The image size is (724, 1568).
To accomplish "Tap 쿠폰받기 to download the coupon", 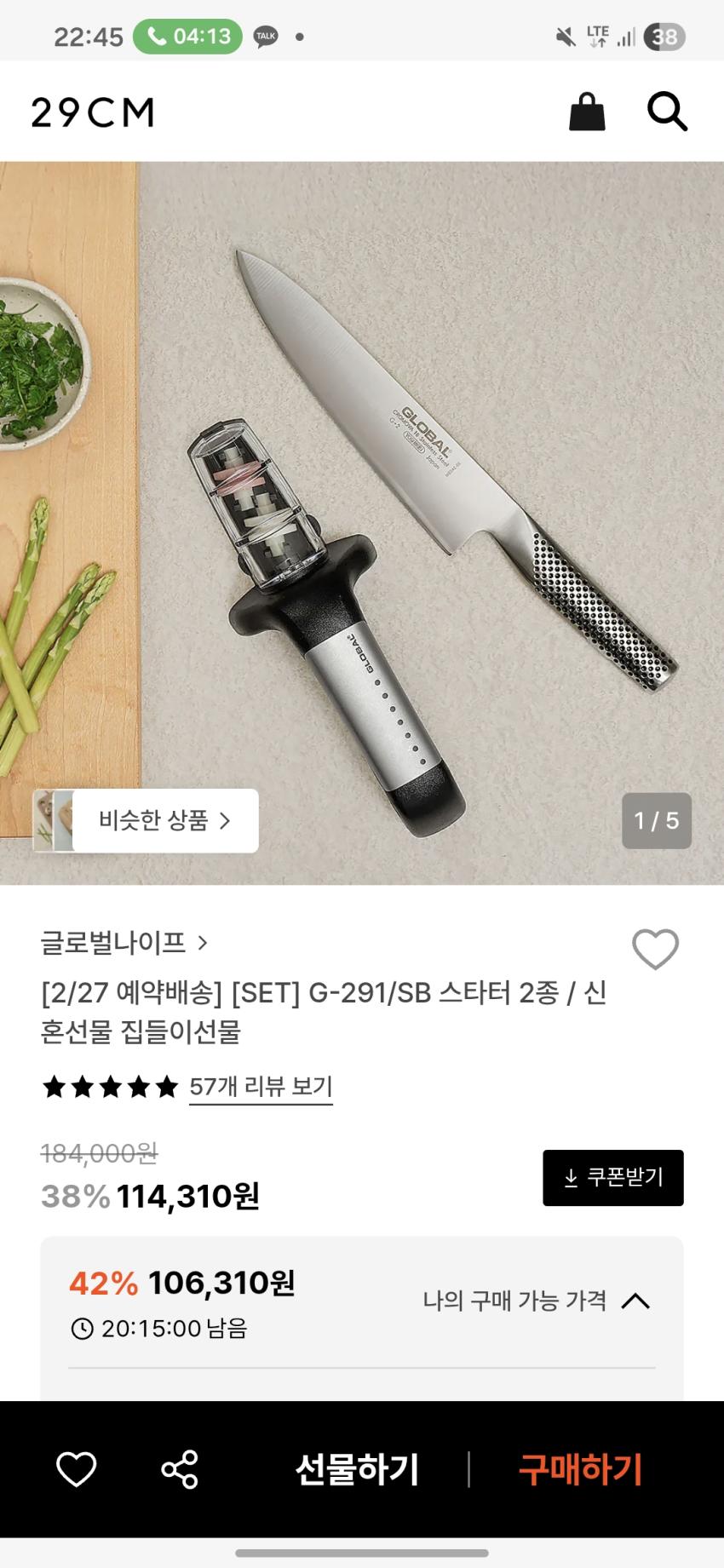I will (x=613, y=1178).
